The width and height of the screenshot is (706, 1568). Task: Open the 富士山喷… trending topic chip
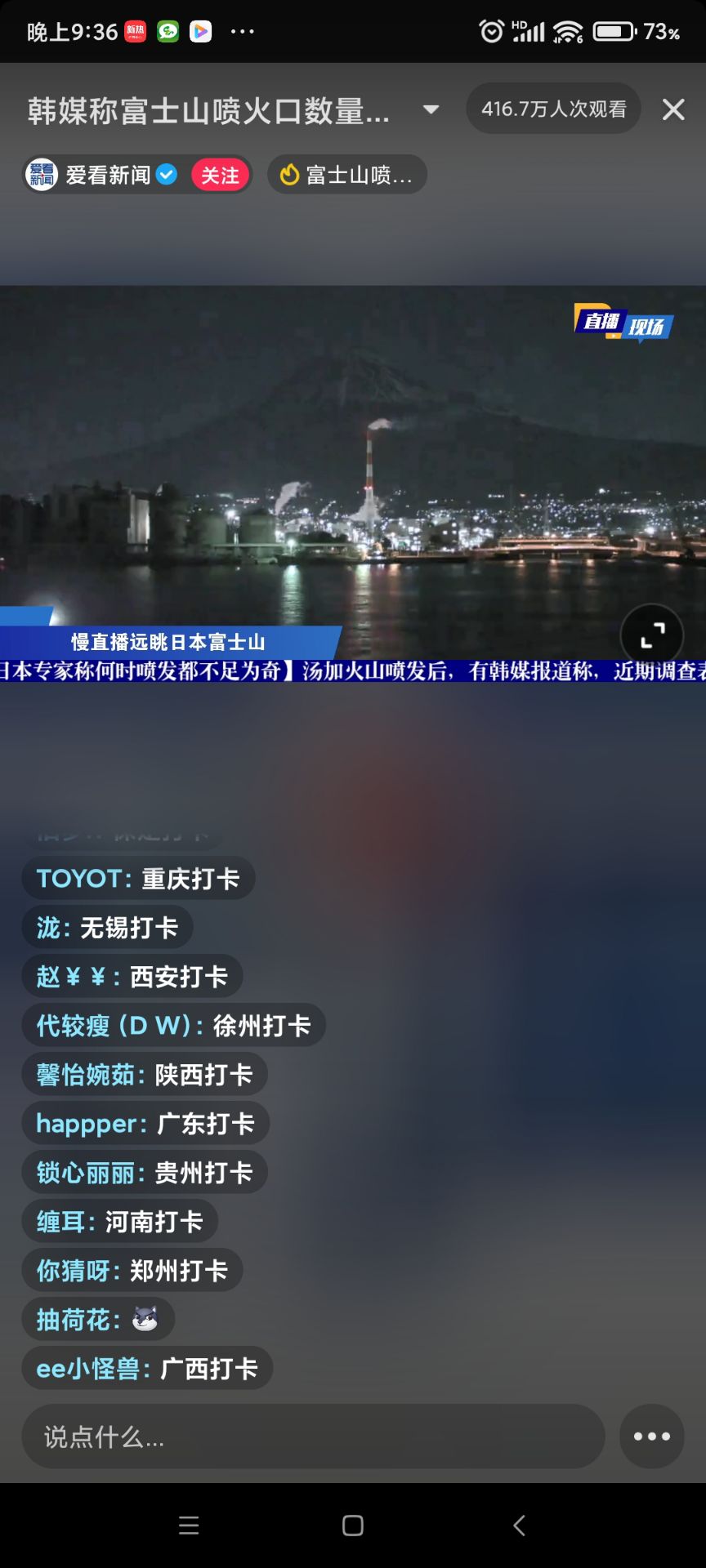(x=347, y=175)
